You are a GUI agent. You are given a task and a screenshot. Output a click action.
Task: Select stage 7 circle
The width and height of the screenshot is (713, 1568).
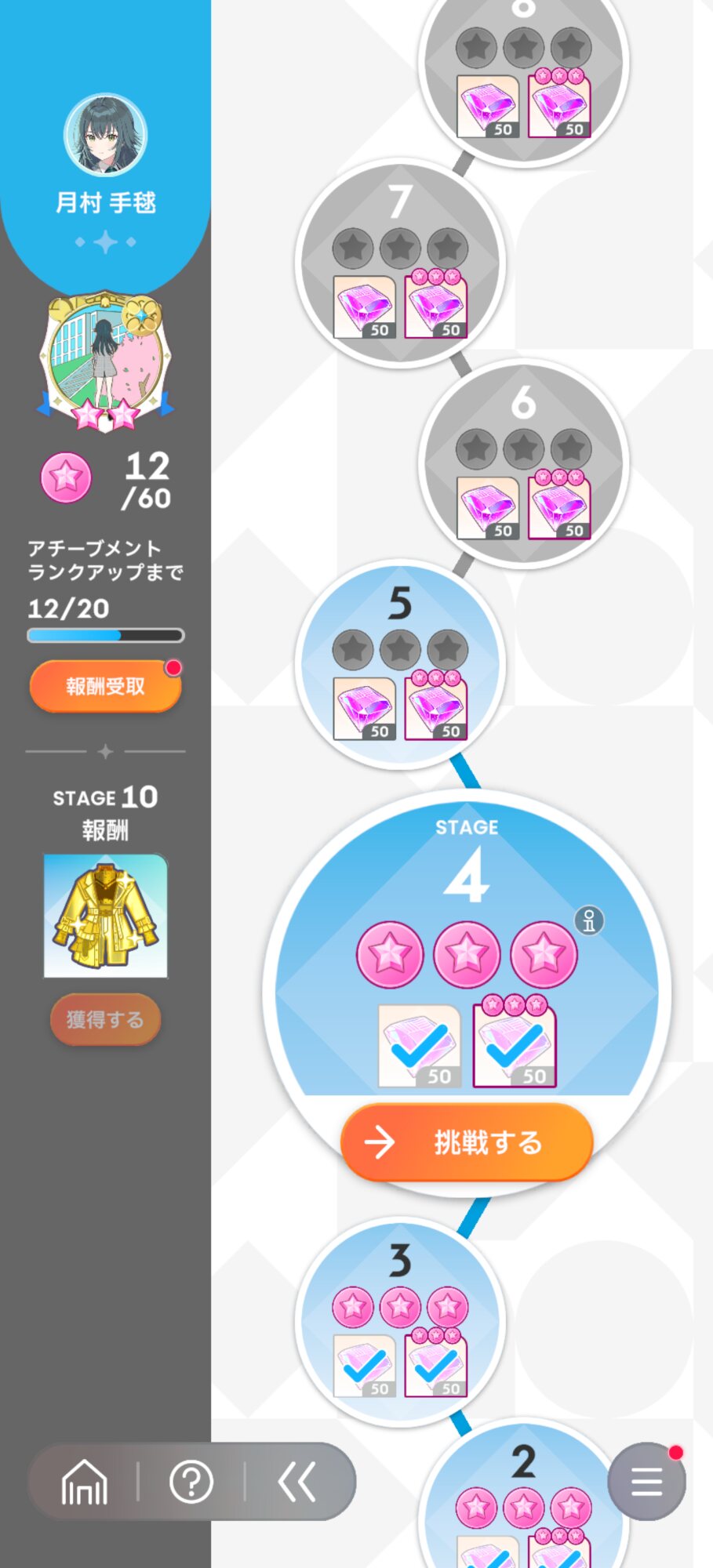(400, 263)
